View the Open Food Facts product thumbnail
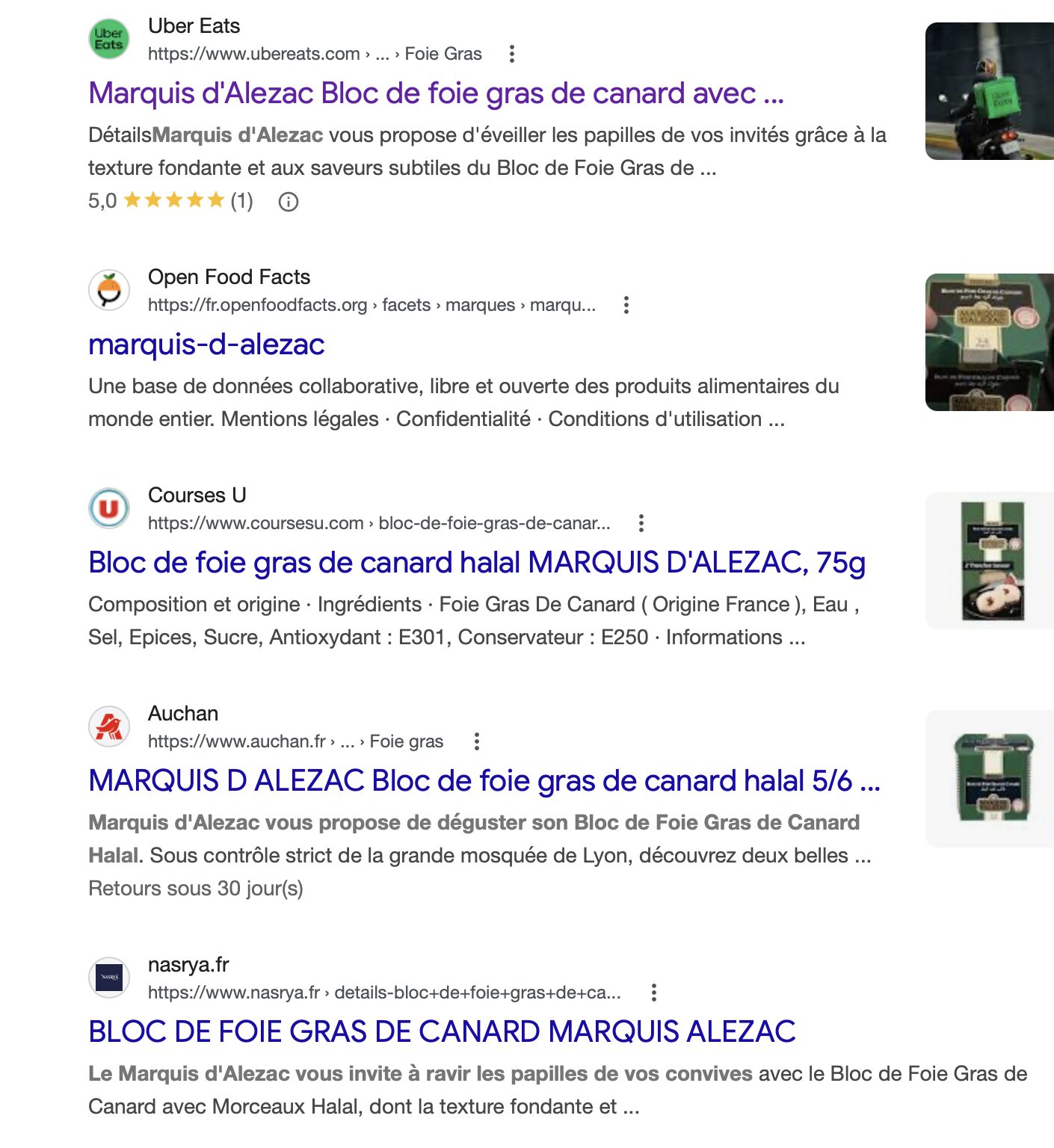This screenshot has width=1054, height=1148. coord(989,342)
